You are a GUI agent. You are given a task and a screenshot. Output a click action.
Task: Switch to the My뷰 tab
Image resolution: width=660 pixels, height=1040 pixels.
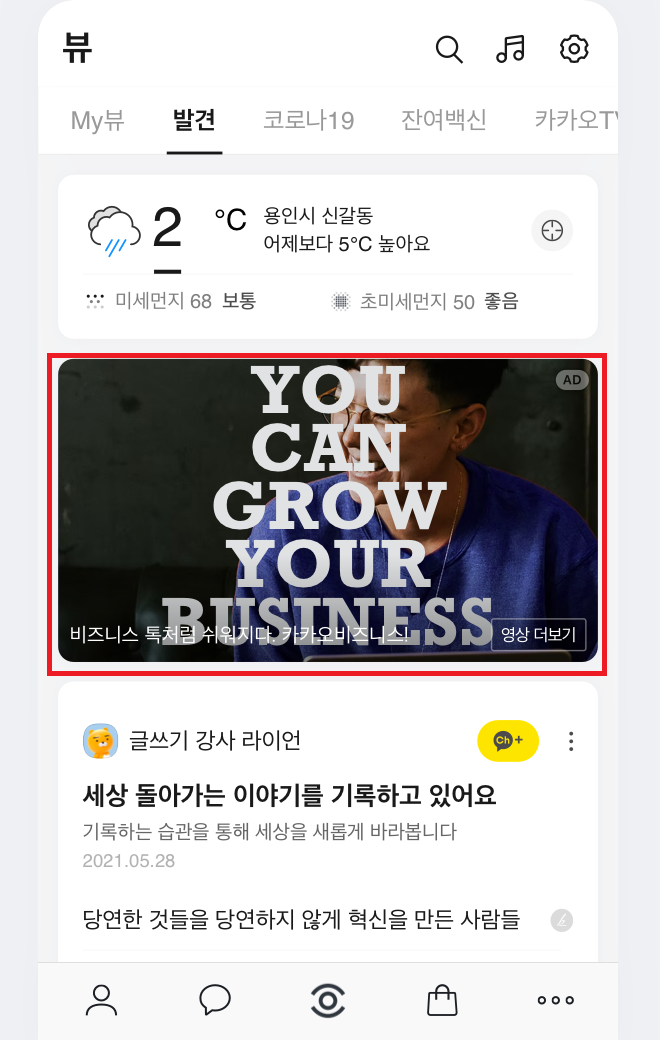pos(98,121)
